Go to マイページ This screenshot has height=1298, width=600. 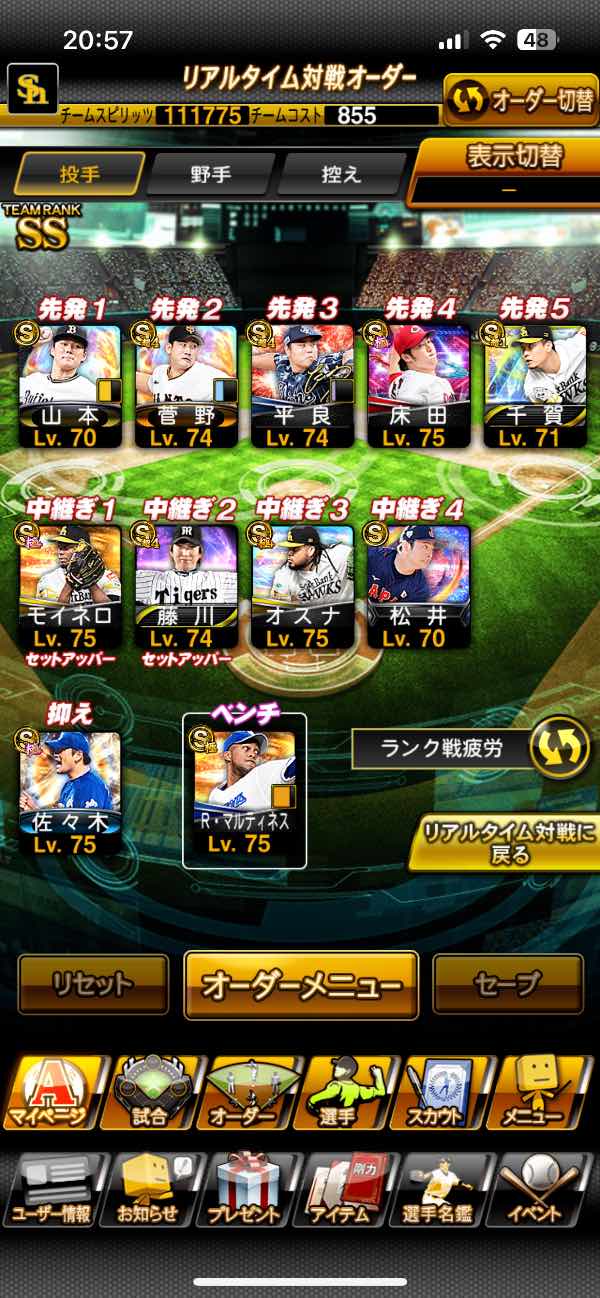[x=56, y=1092]
